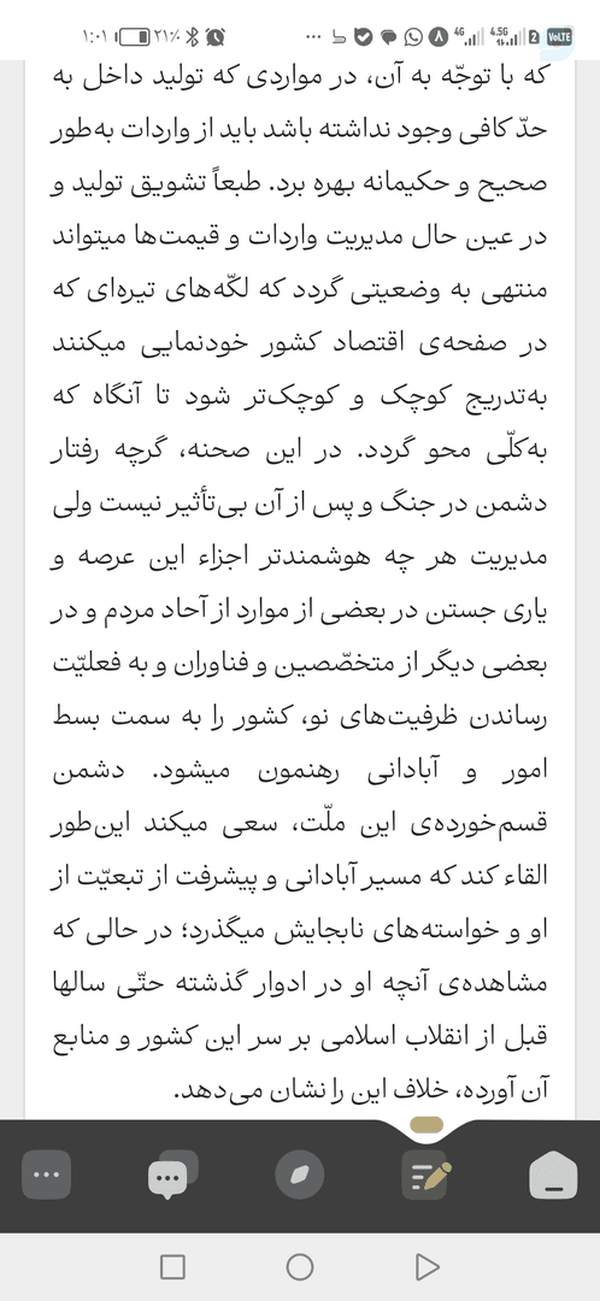Open the three-dots more tab
This screenshot has width=600, height=1301.
[46, 1174]
